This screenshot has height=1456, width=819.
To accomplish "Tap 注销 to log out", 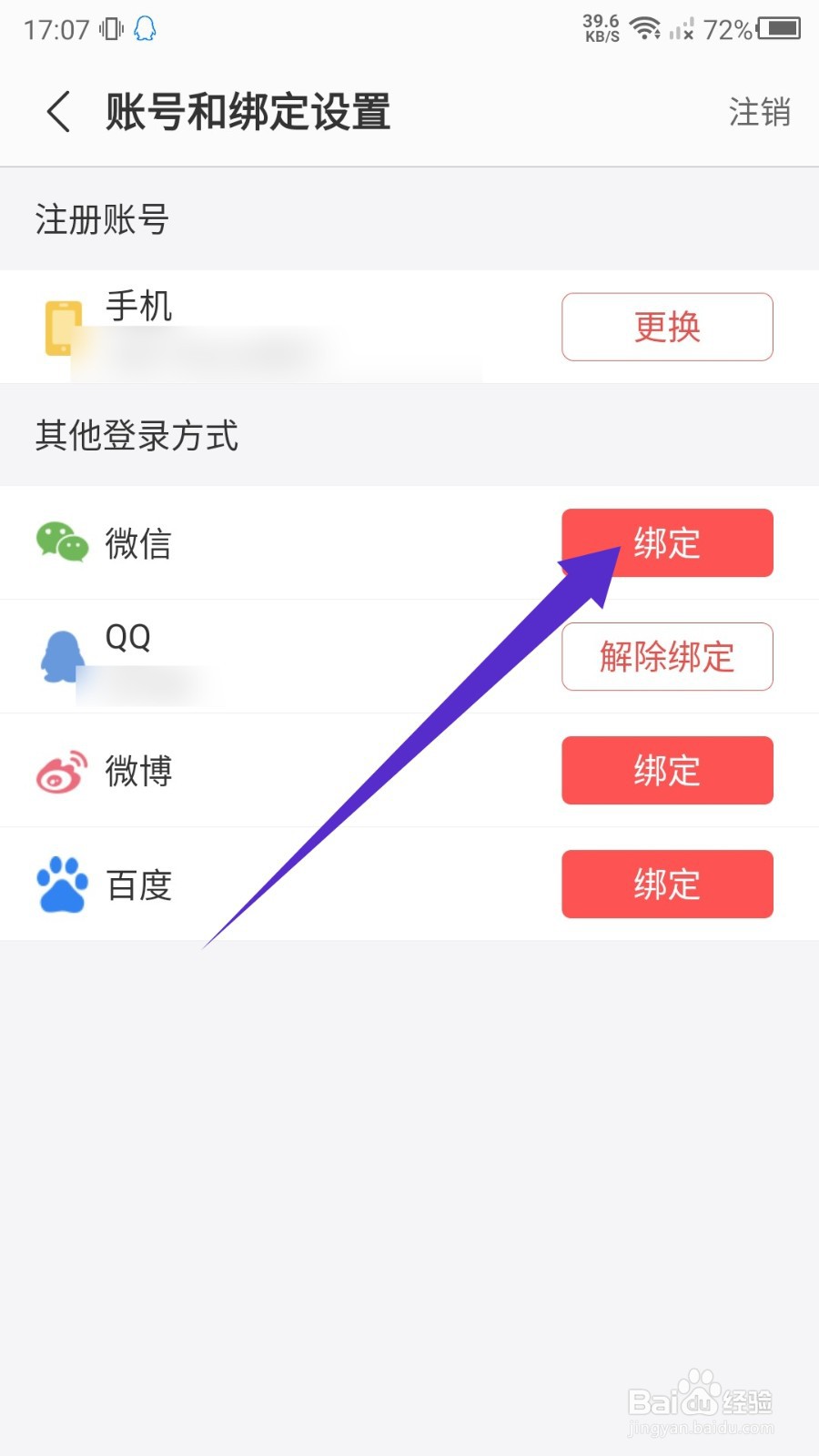I will pos(758,111).
